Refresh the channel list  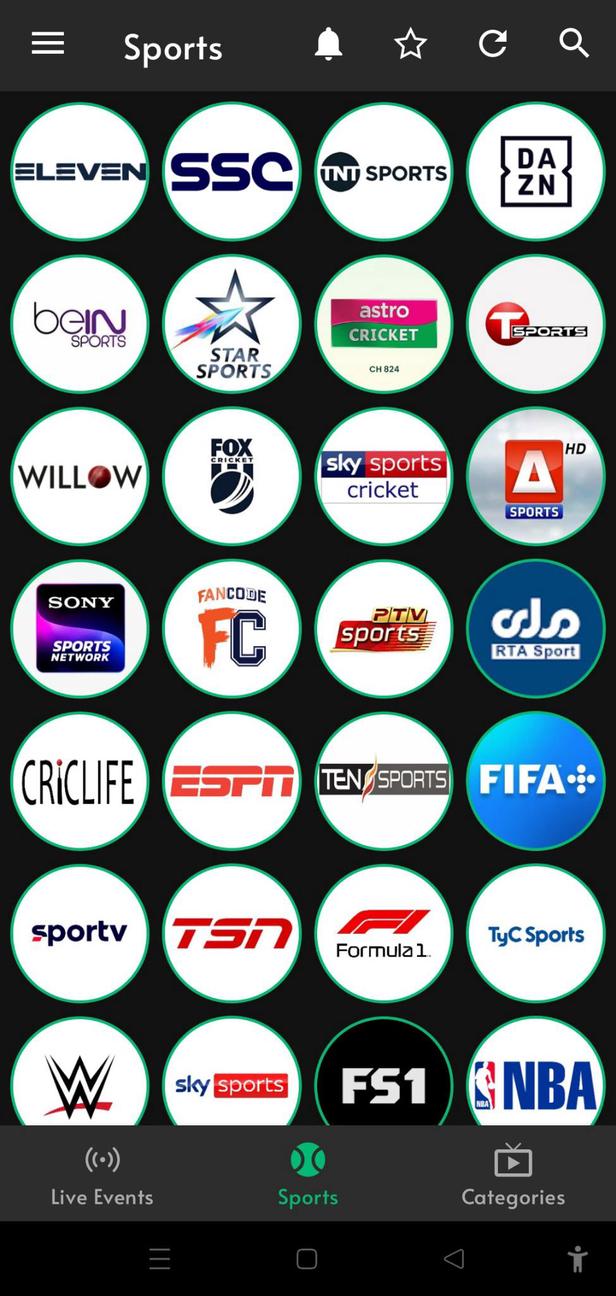pos(492,44)
